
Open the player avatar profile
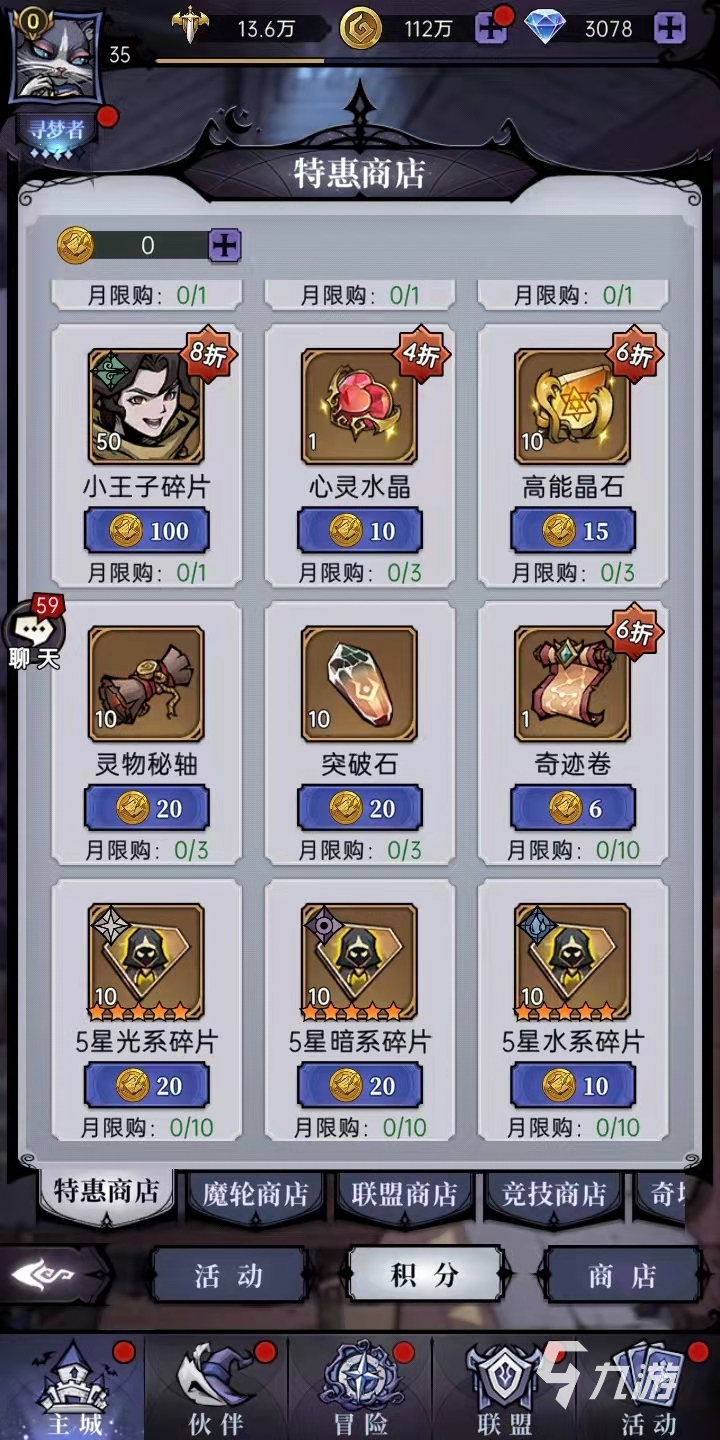point(56,58)
